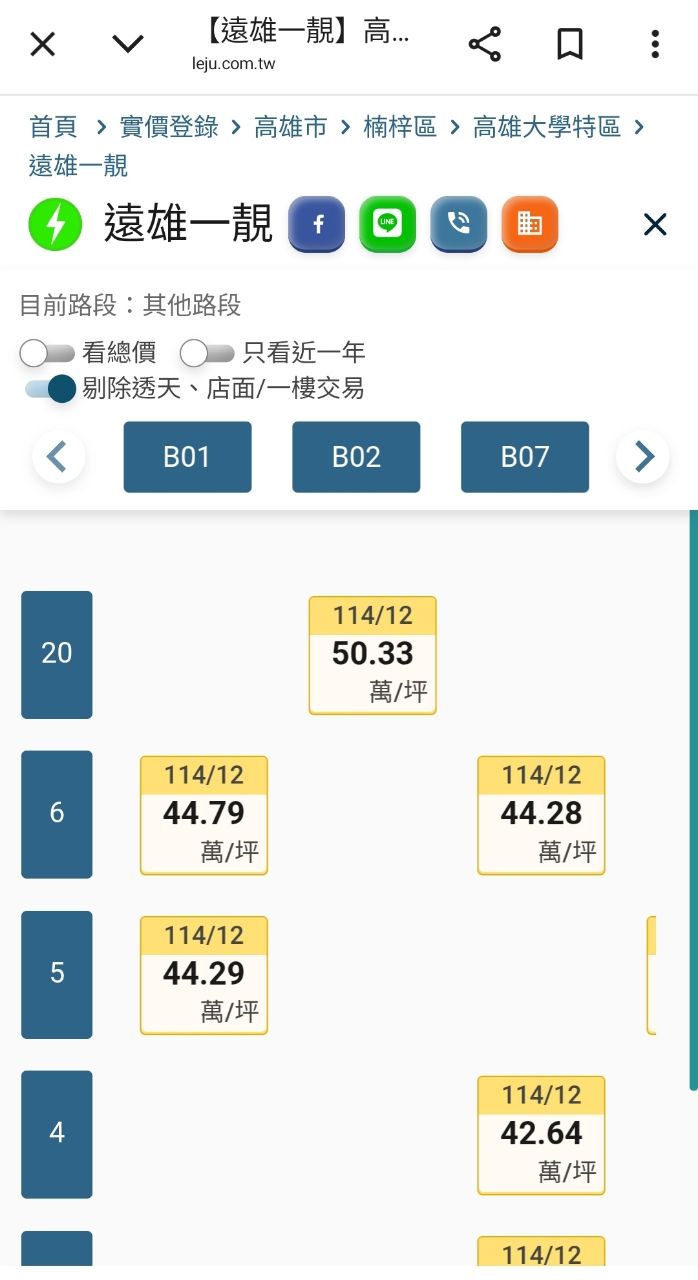Open 高雄市 breadcrumb link
Screen dimensions: 698x1280
(x=291, y=127)
